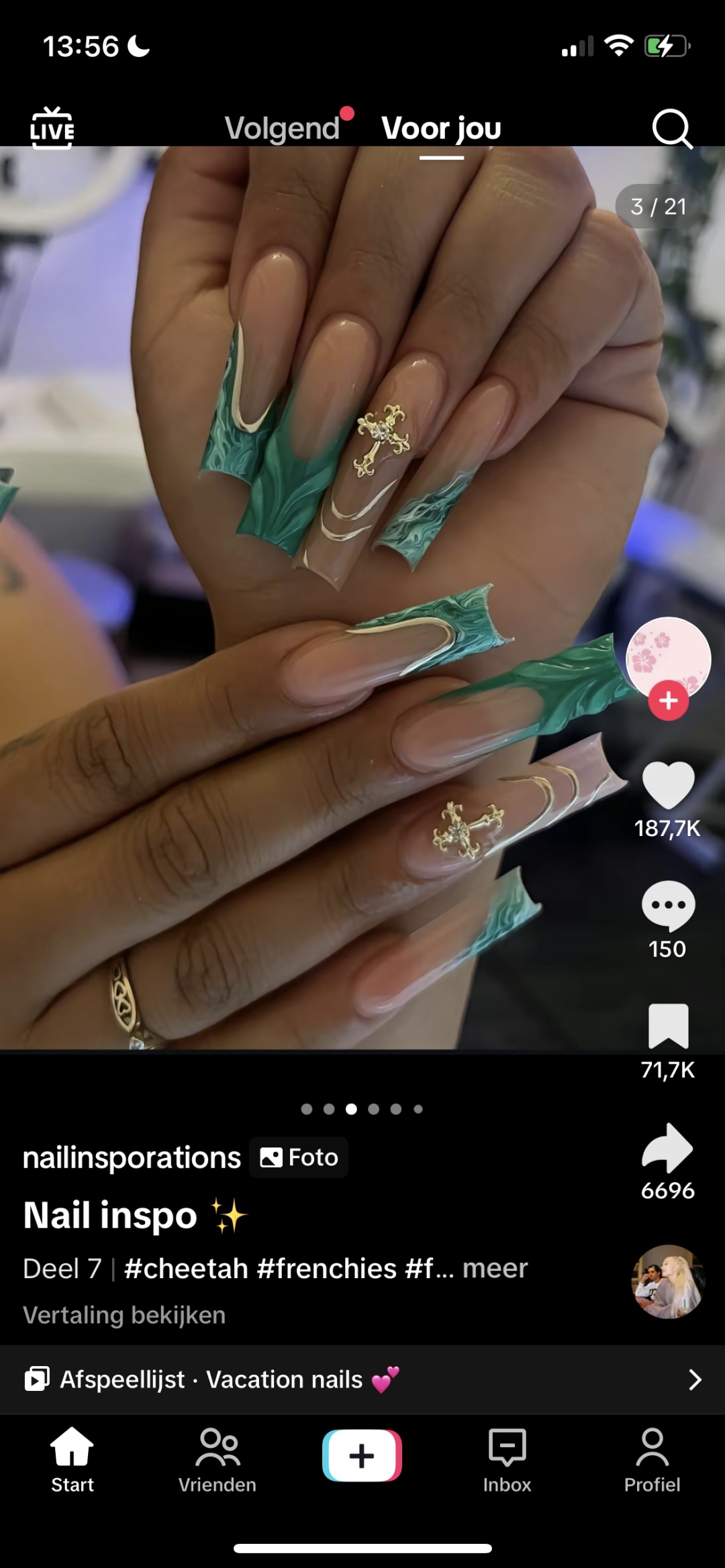The width and height of the screenshot is (725, 1568).
Task: Open the comments with 150 replies
Action: 668,906
